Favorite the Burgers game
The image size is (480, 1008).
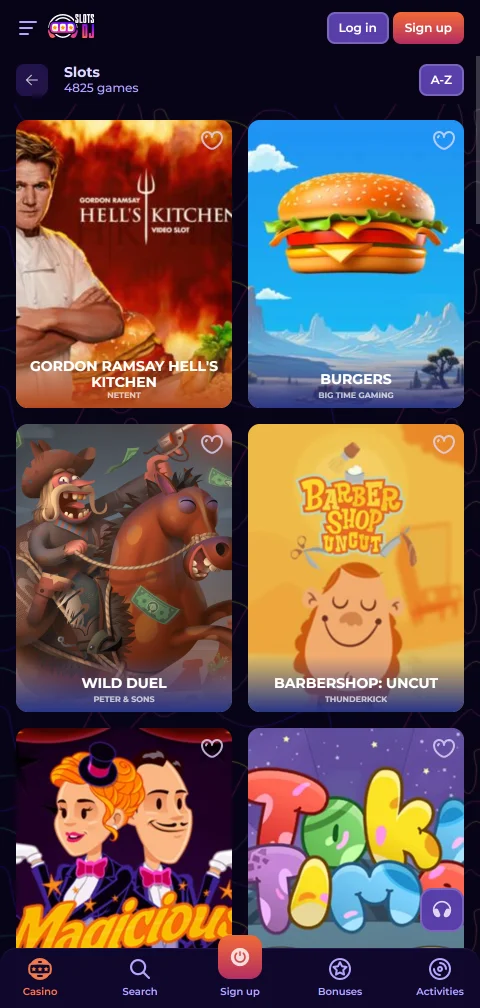(443, 140)
